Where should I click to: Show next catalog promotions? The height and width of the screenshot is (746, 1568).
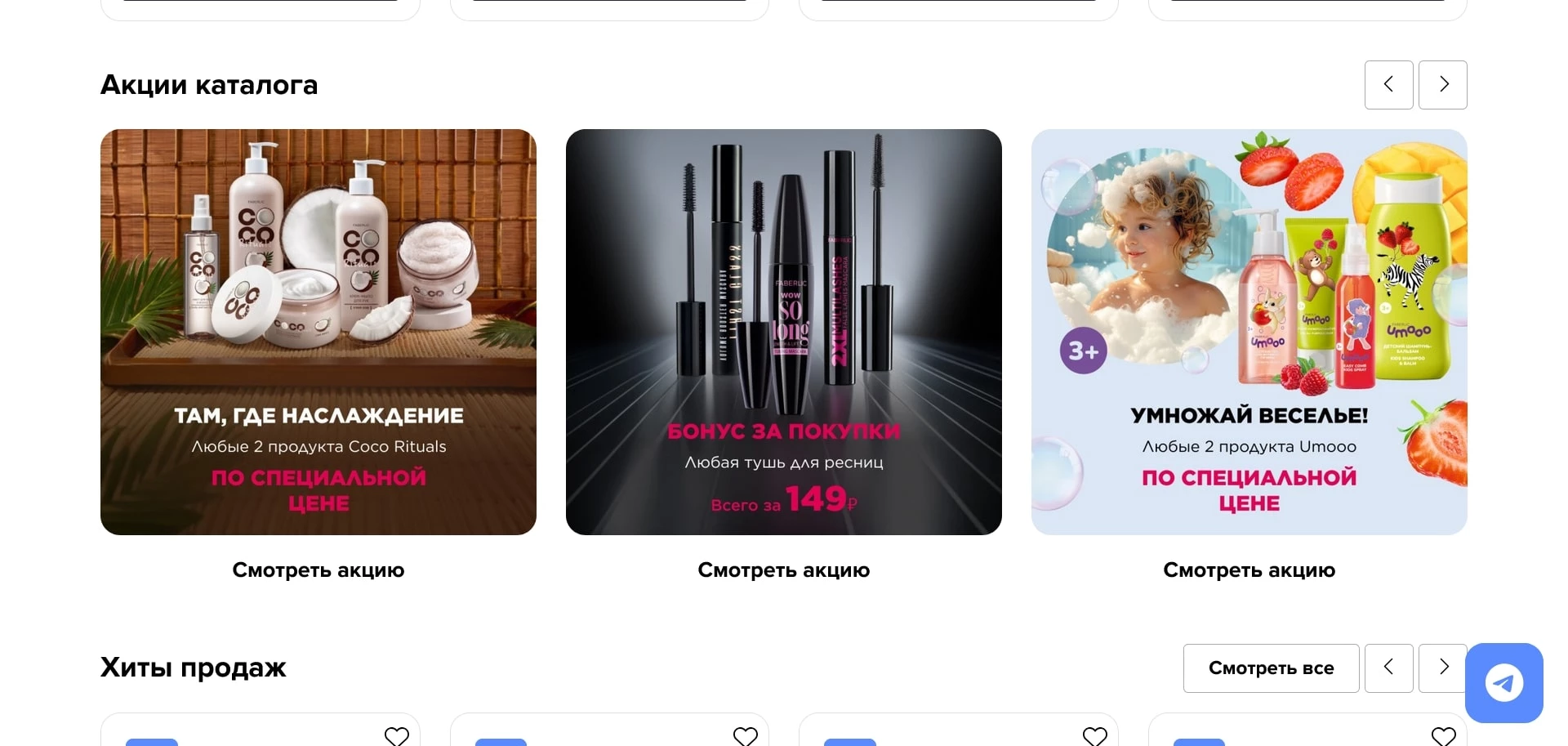(x=1442, y=85)
